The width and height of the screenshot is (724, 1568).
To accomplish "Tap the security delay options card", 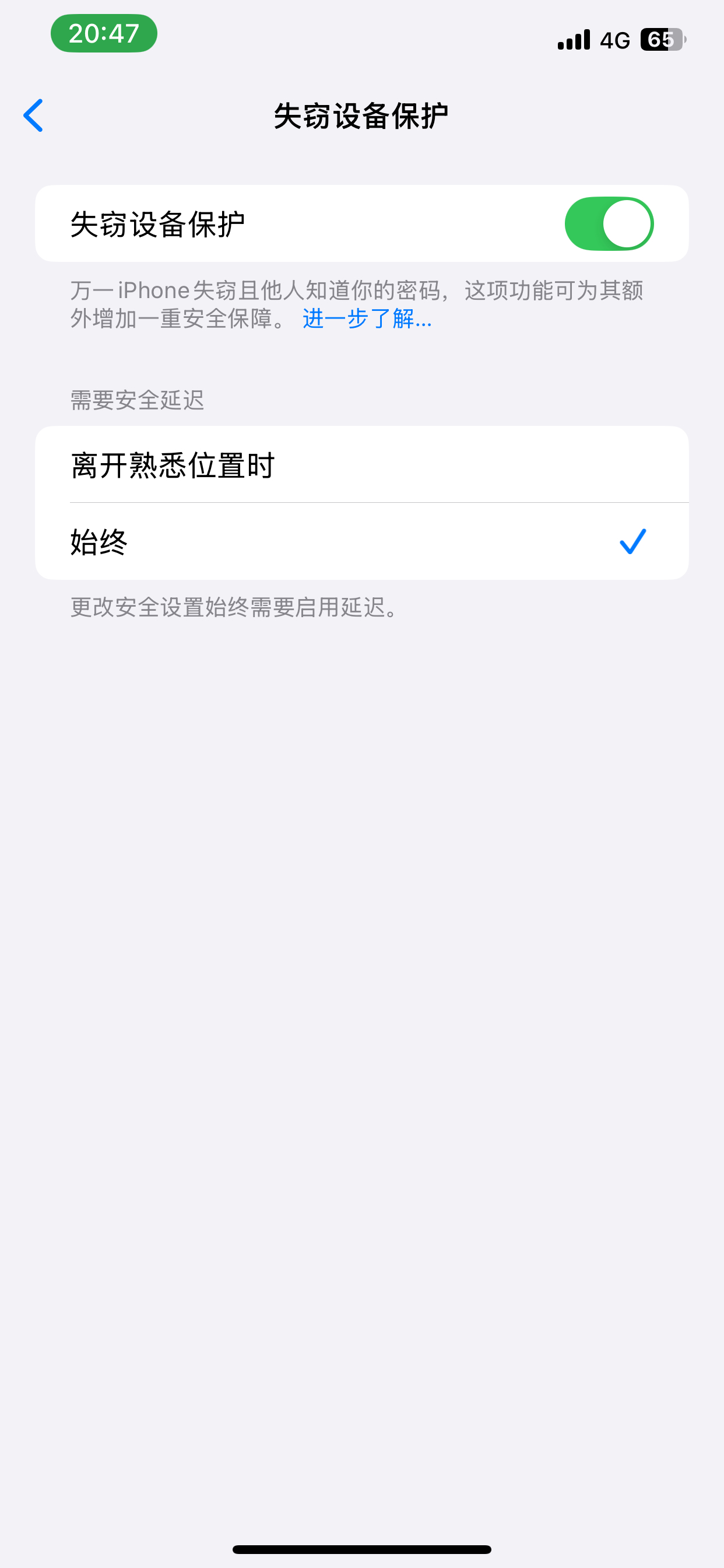I will [x=361, y=502].
